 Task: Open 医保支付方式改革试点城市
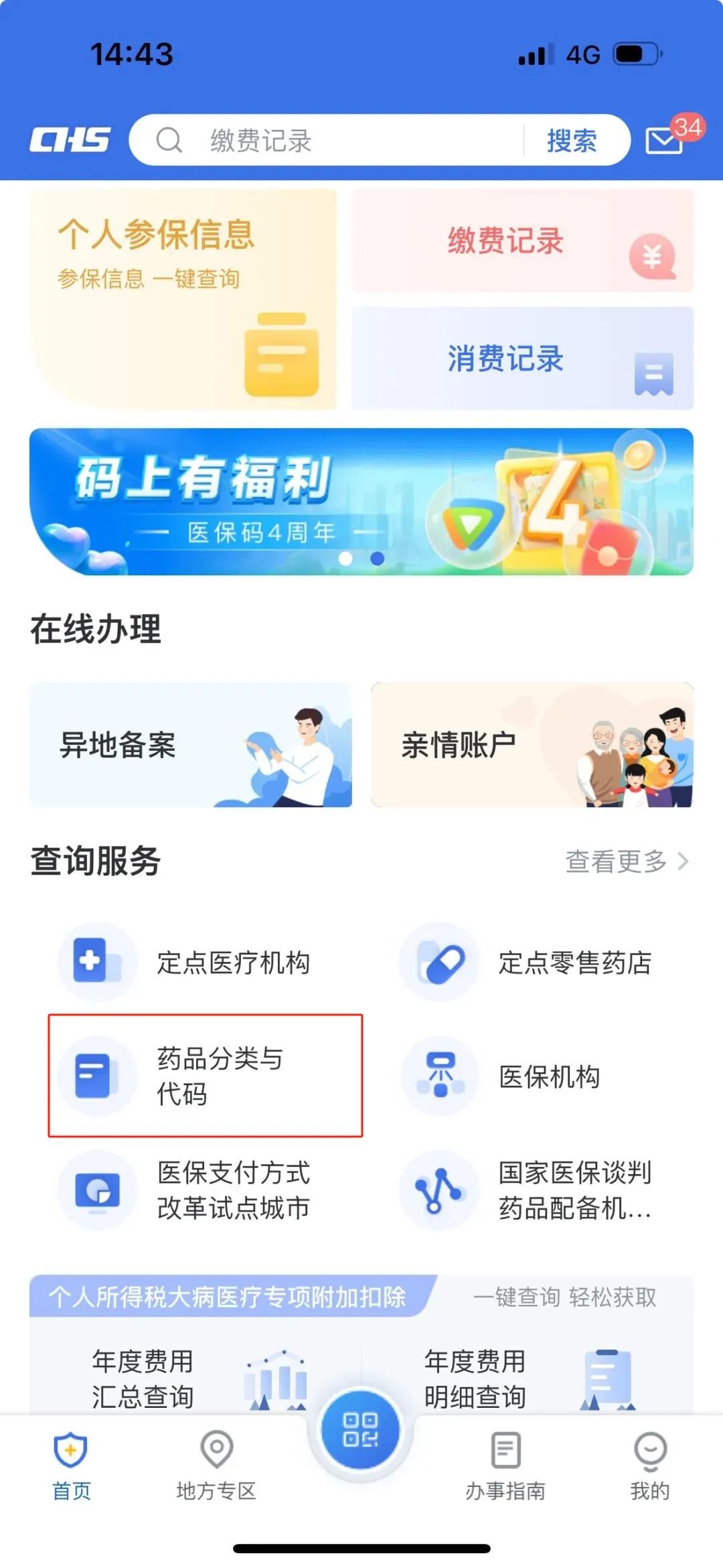coord(201,1190)
